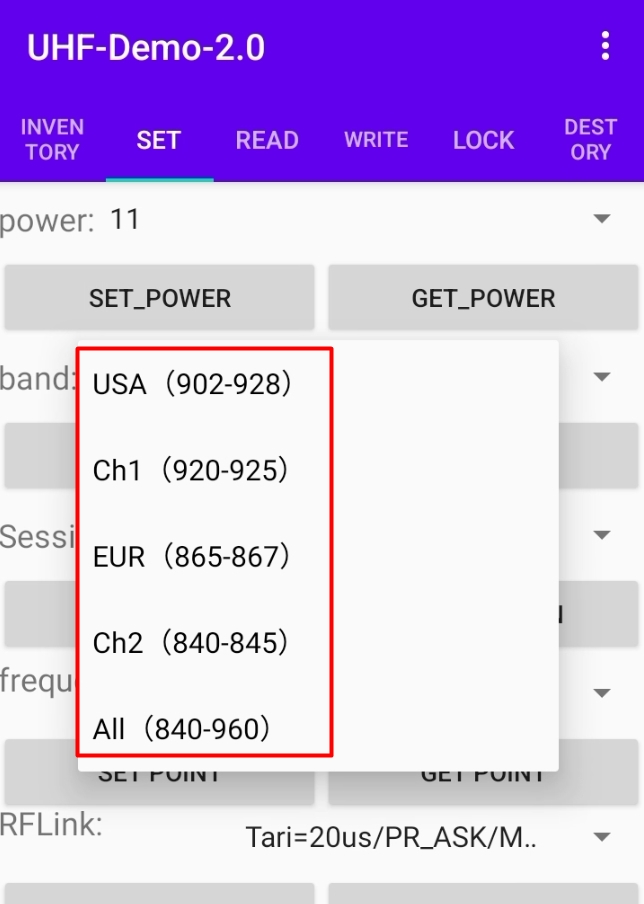The width and height of the screenshot is (644, 904).
Task: Choose EUR (865-867) band
Action: 191,557
